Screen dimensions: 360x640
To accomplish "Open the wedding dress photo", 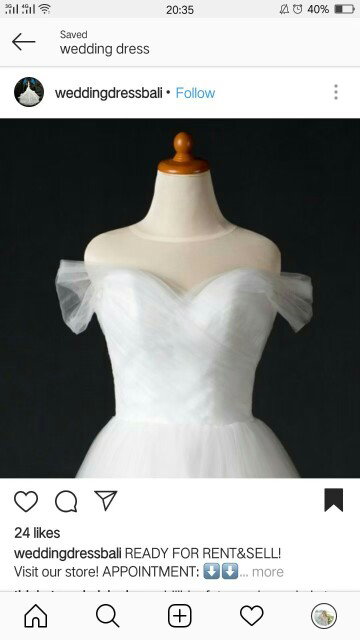I will tap(180, 298).
